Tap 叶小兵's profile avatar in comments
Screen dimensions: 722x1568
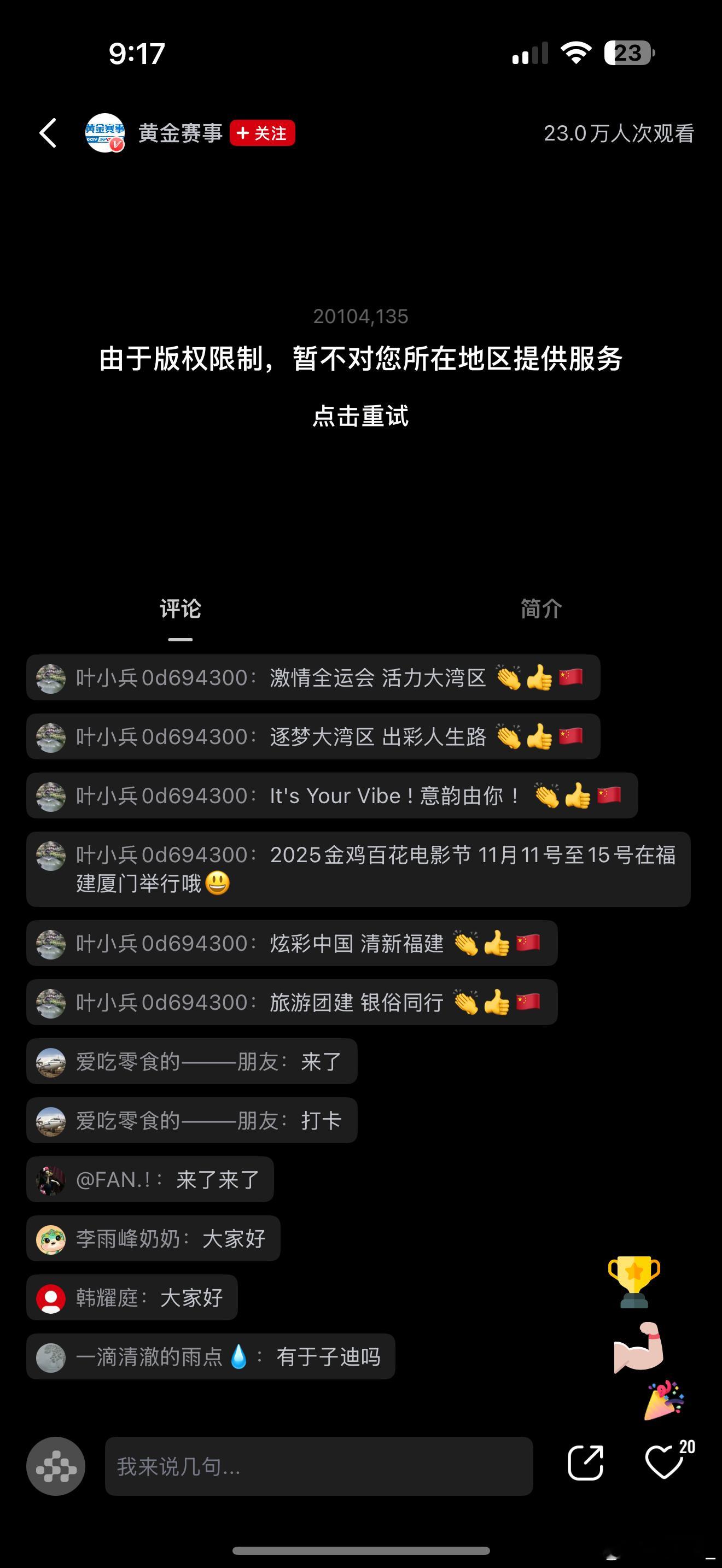51,677
